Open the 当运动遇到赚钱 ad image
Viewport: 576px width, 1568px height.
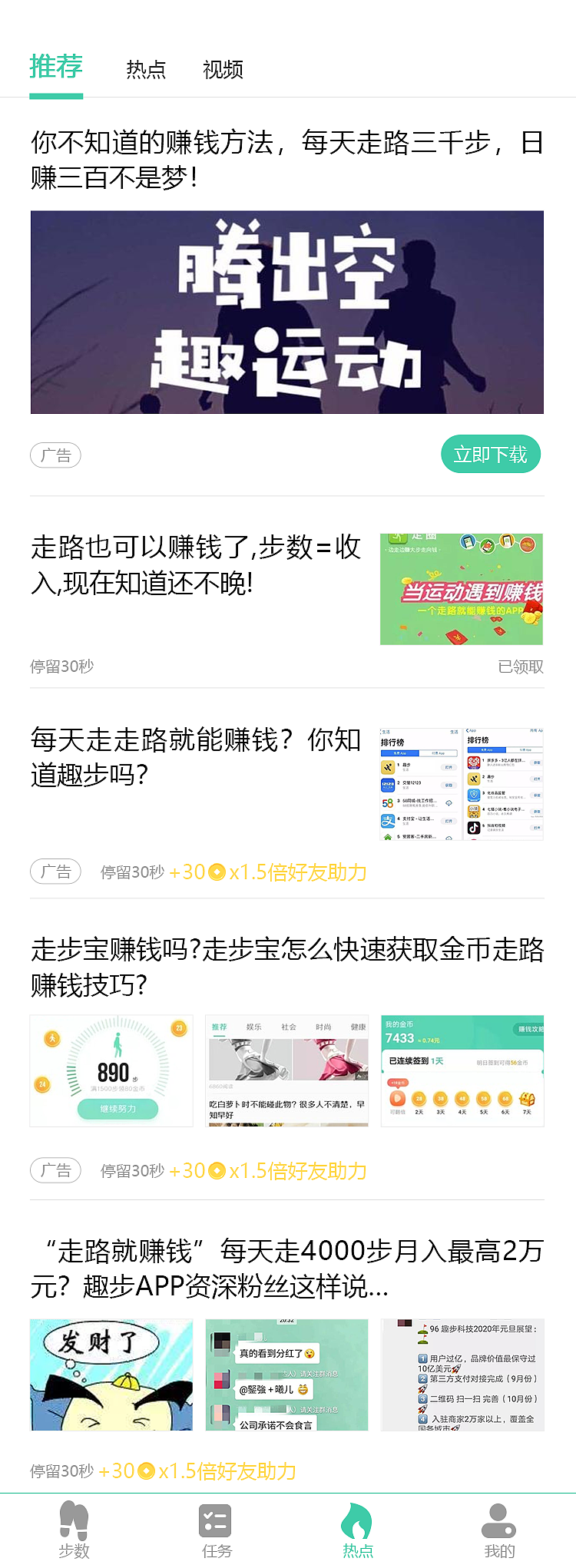coord(462,589)
